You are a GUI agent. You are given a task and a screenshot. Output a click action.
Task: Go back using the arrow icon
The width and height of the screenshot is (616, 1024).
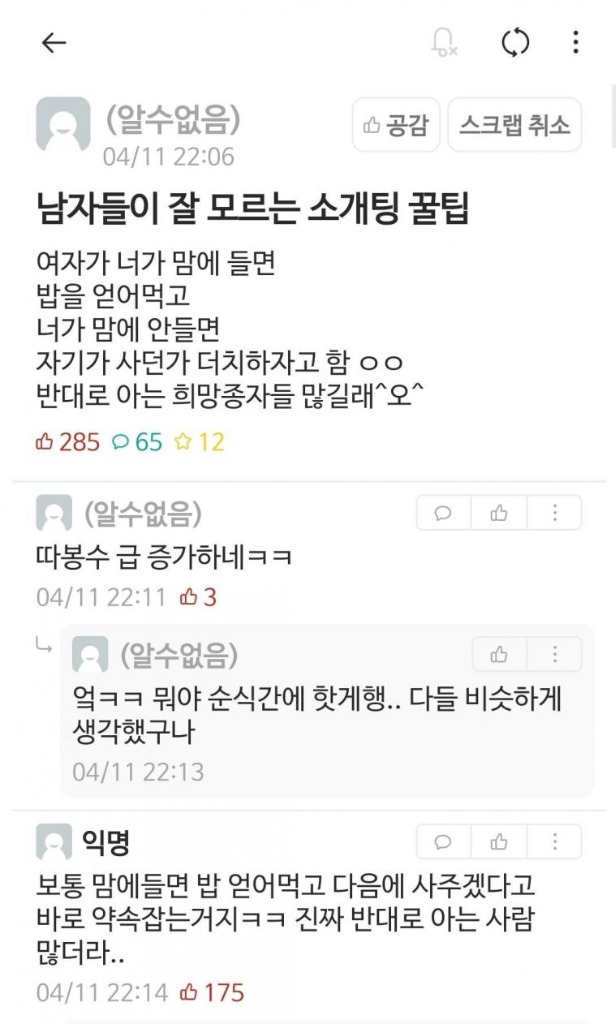tap(53, 42)
